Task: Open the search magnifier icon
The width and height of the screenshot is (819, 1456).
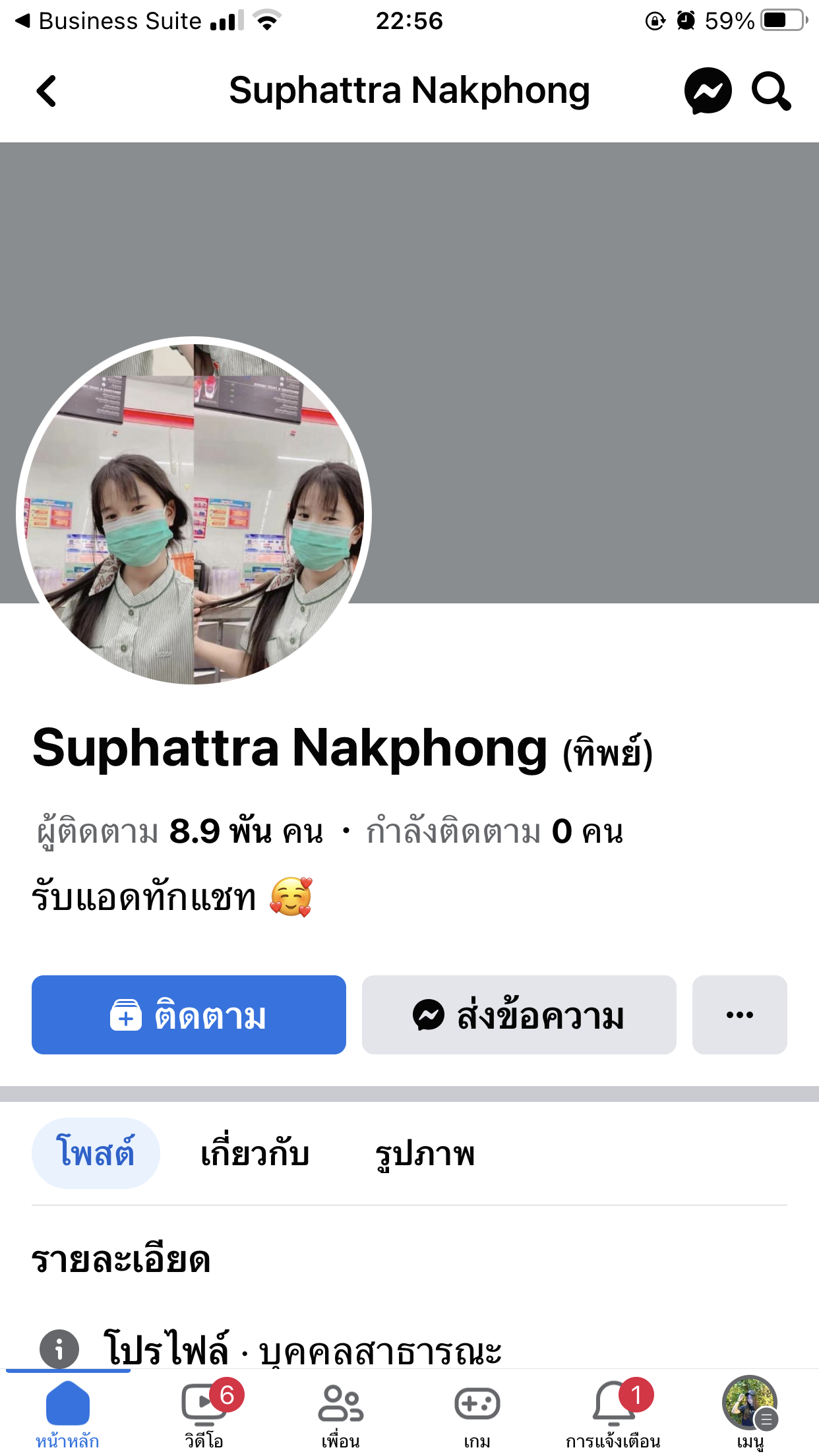Action: (x=770, y=91)
